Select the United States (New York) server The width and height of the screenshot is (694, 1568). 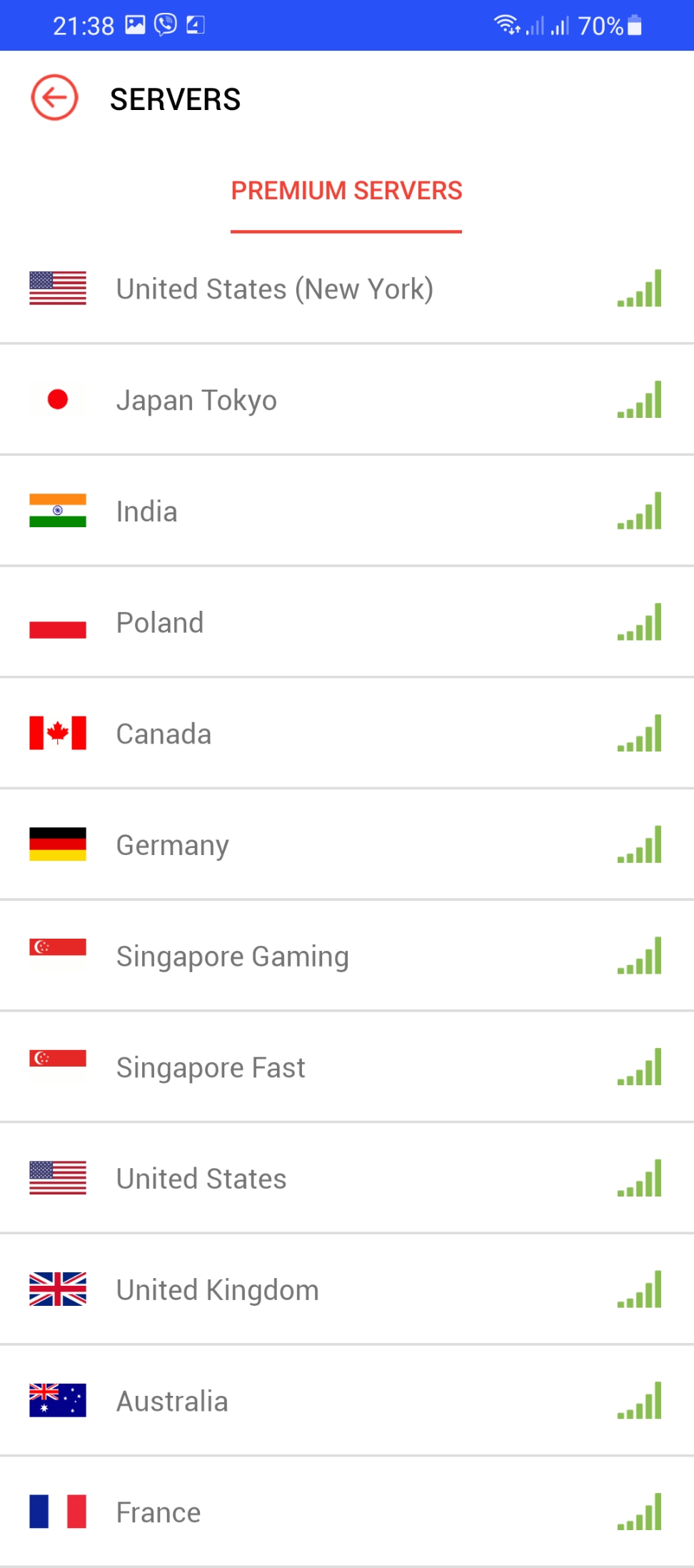coord(275,289)
